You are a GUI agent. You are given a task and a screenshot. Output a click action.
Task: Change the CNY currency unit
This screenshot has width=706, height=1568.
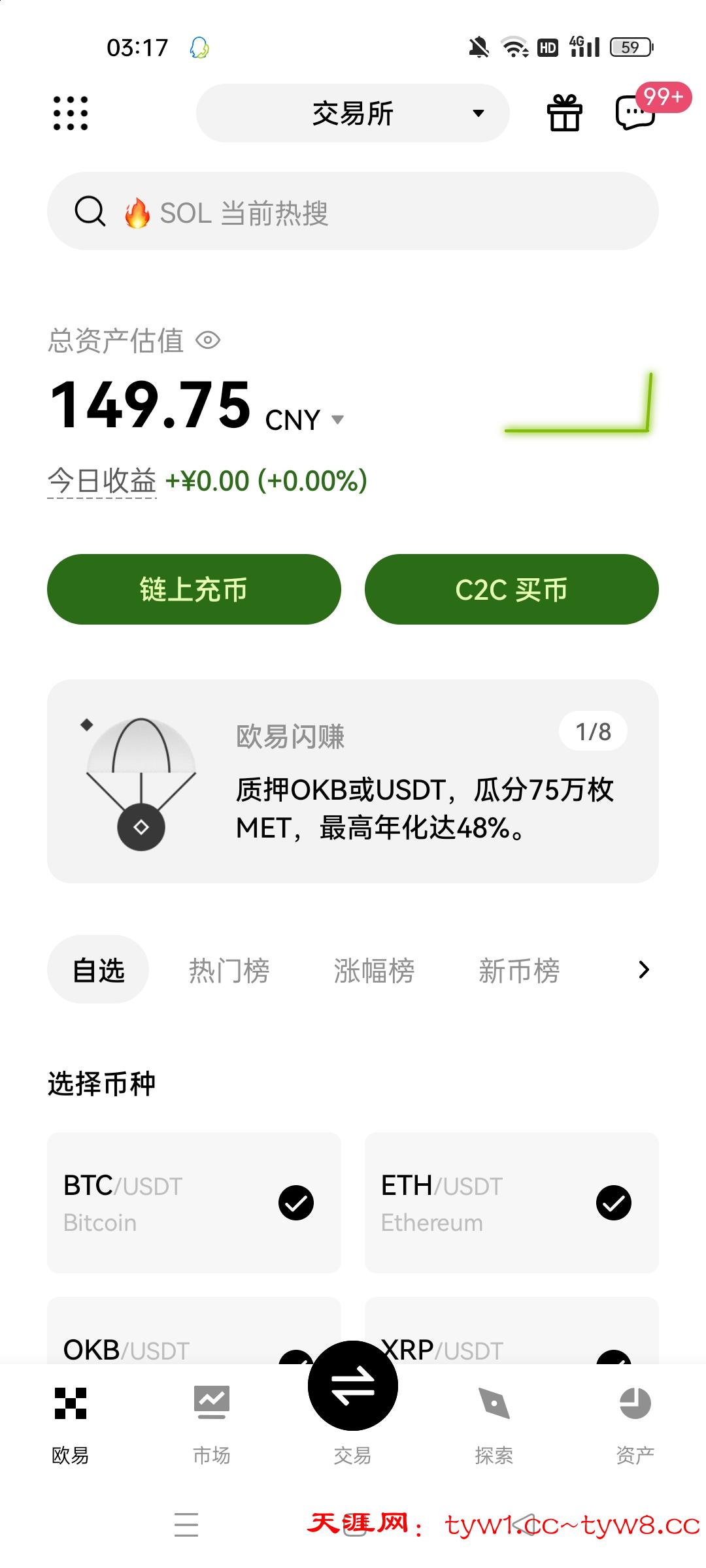coord(304,420)
